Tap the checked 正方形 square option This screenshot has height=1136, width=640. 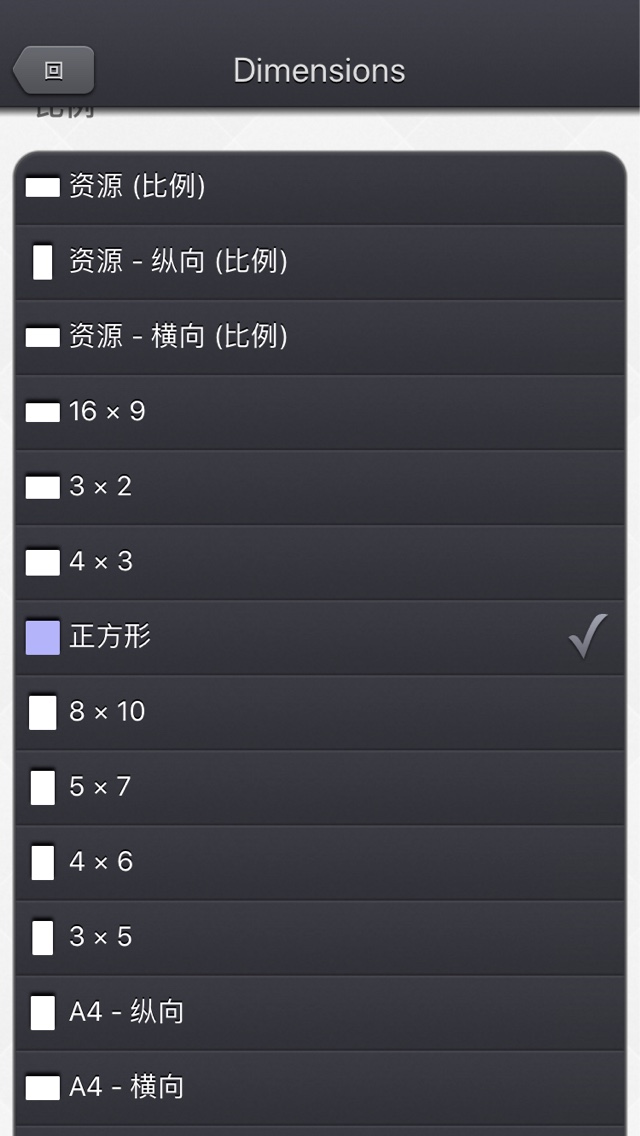[x=320, y=638]
